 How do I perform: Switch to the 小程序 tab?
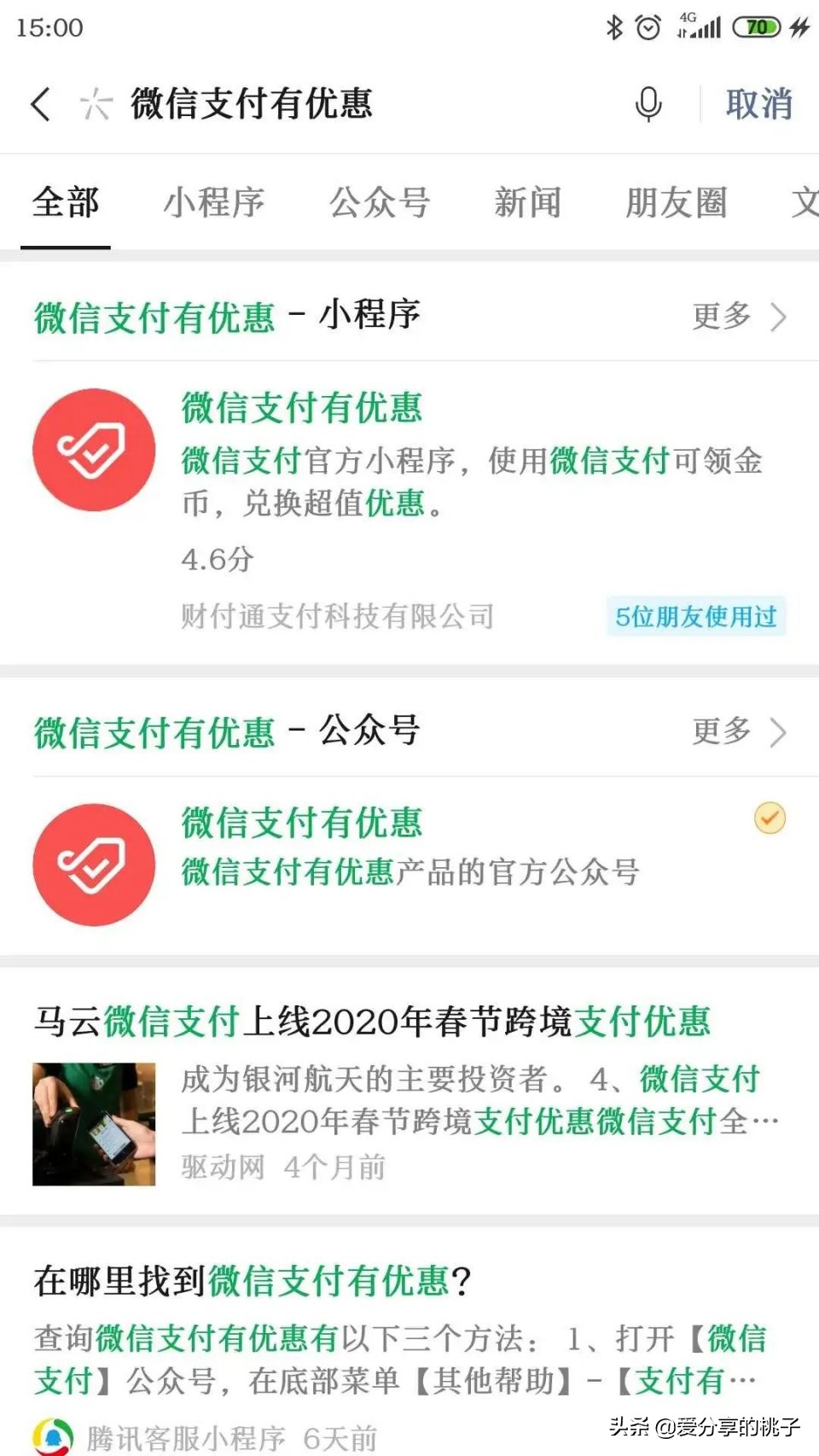click(x=214, y=203)
